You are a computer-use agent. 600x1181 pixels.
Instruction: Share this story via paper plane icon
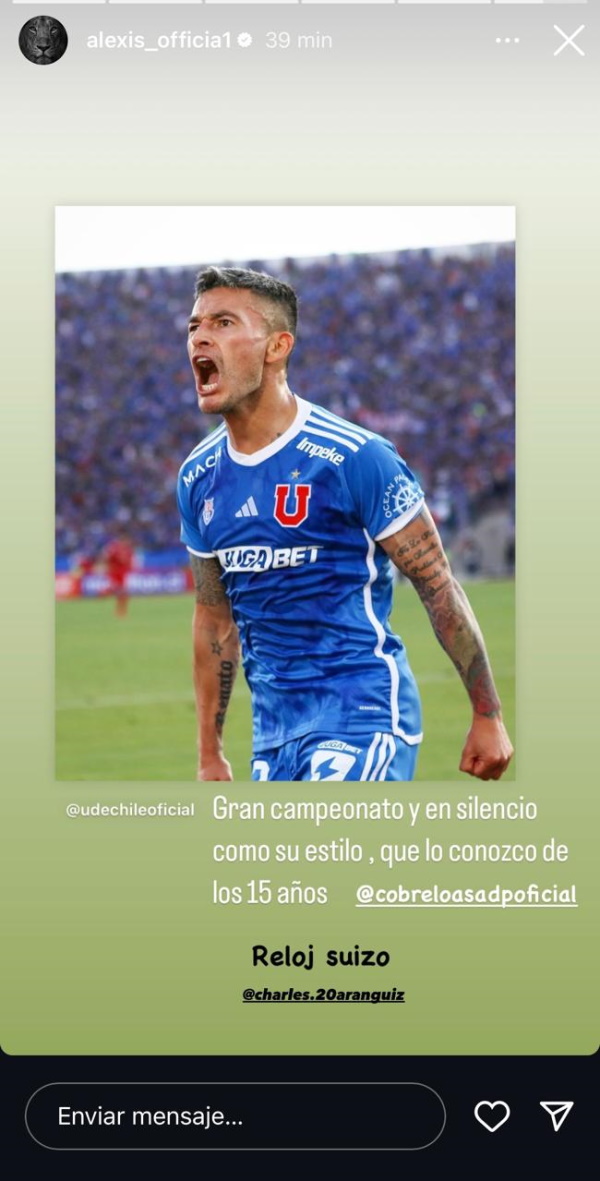pos(556,1116)
